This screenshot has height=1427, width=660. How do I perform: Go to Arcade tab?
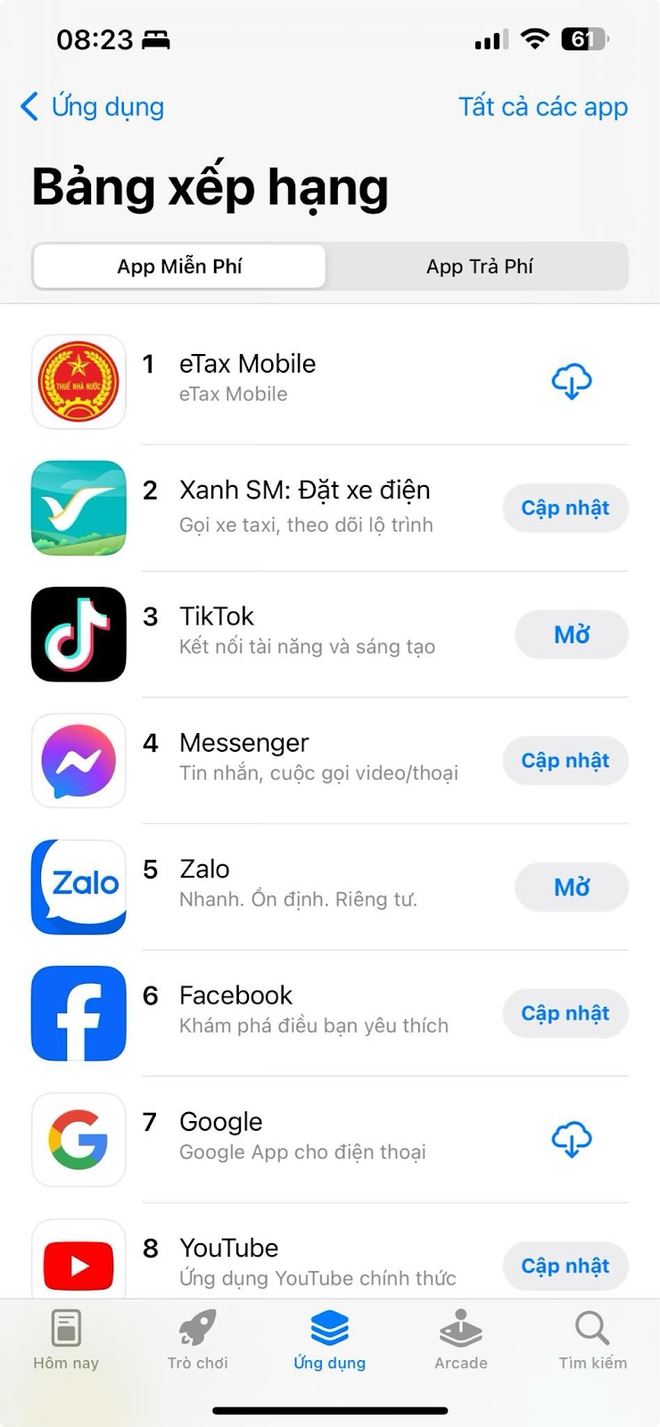pyautogui.click(x=461, y=1340)
